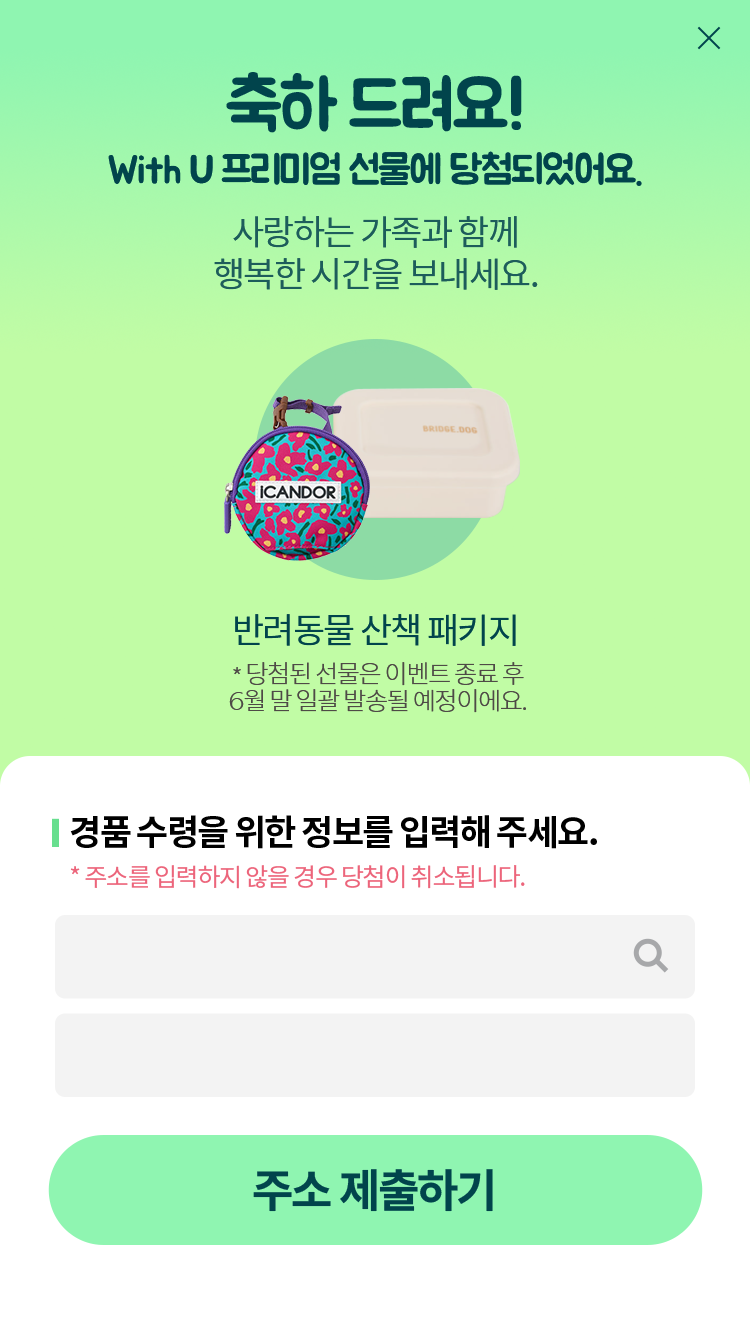Screen dimensions: 750x1320
Task: Tap the 주소 제출하기 button
Action: click(375, 1190)
